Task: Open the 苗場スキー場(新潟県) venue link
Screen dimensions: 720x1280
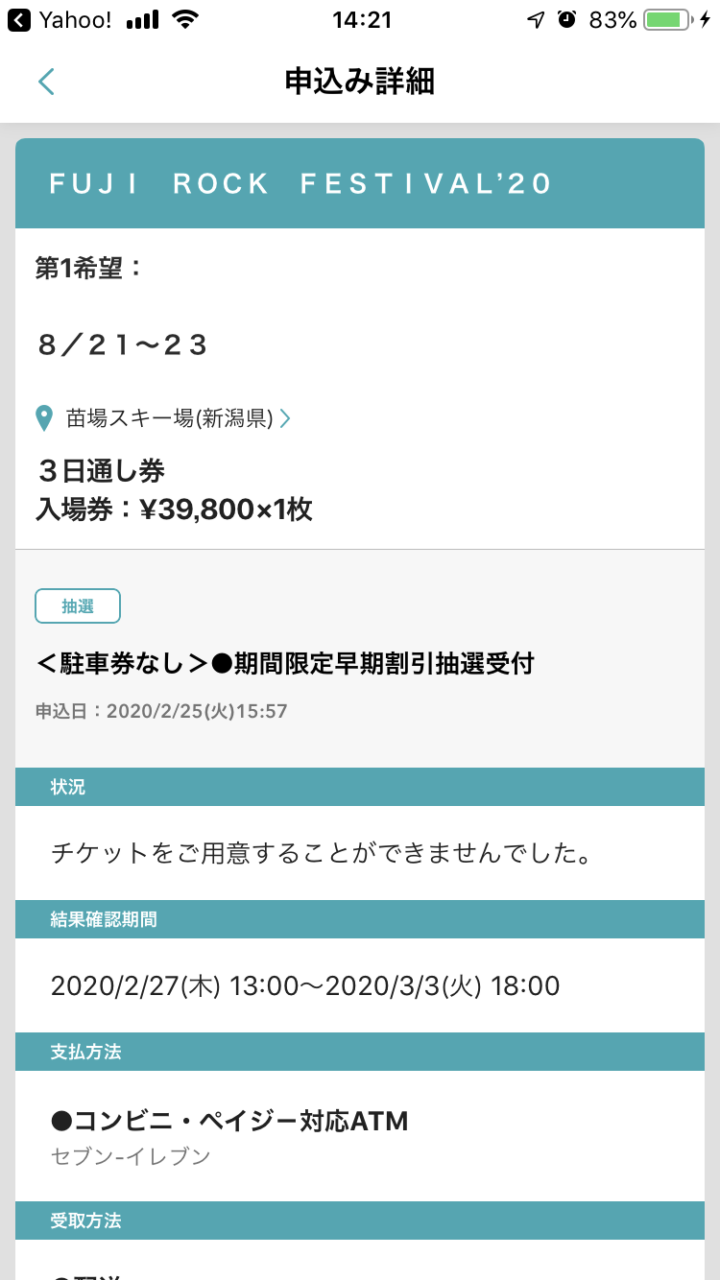Action: [x=163, y=418]
